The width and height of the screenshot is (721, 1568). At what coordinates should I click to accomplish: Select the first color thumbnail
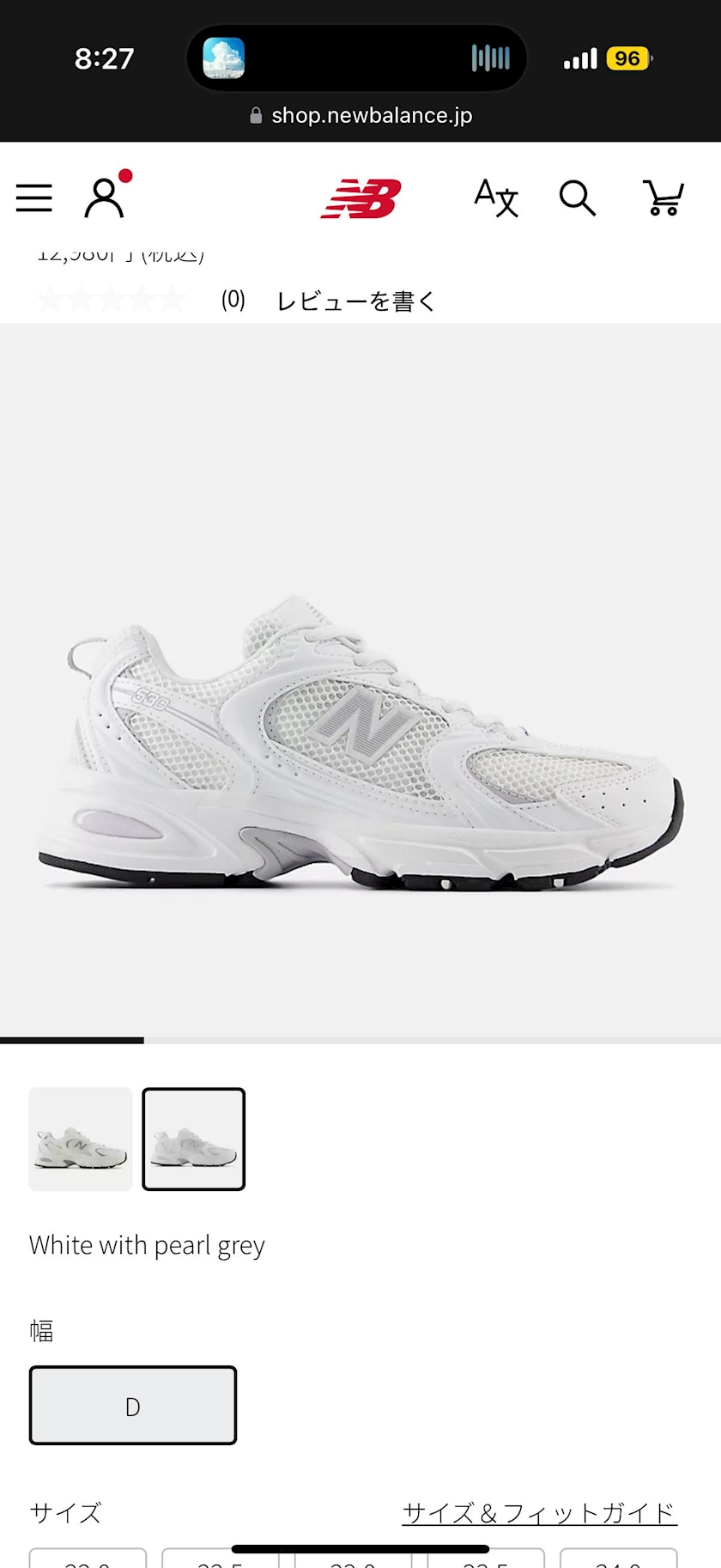click(81, 1139)
